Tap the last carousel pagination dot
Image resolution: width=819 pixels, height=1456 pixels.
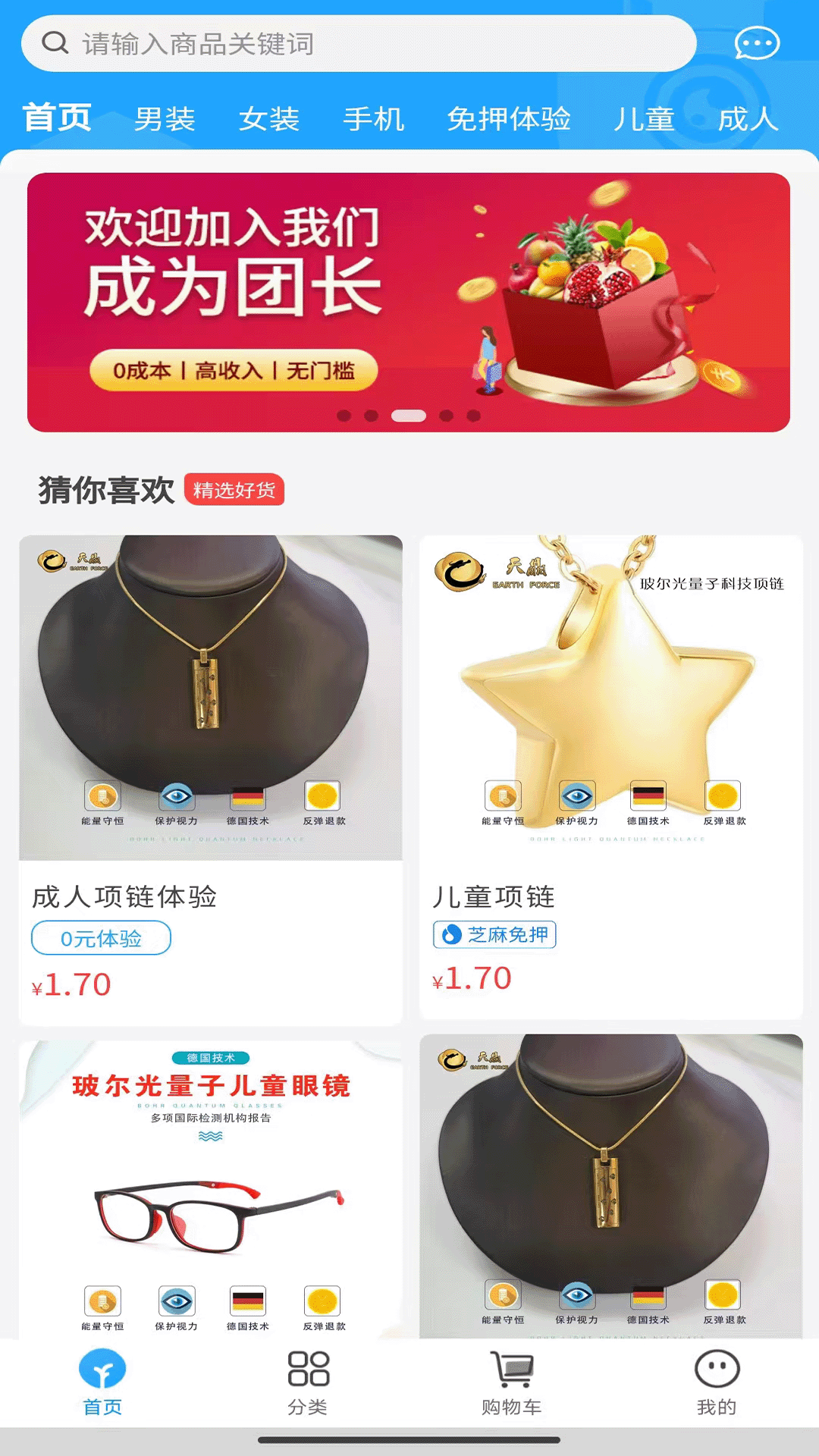tap(475, 413)
